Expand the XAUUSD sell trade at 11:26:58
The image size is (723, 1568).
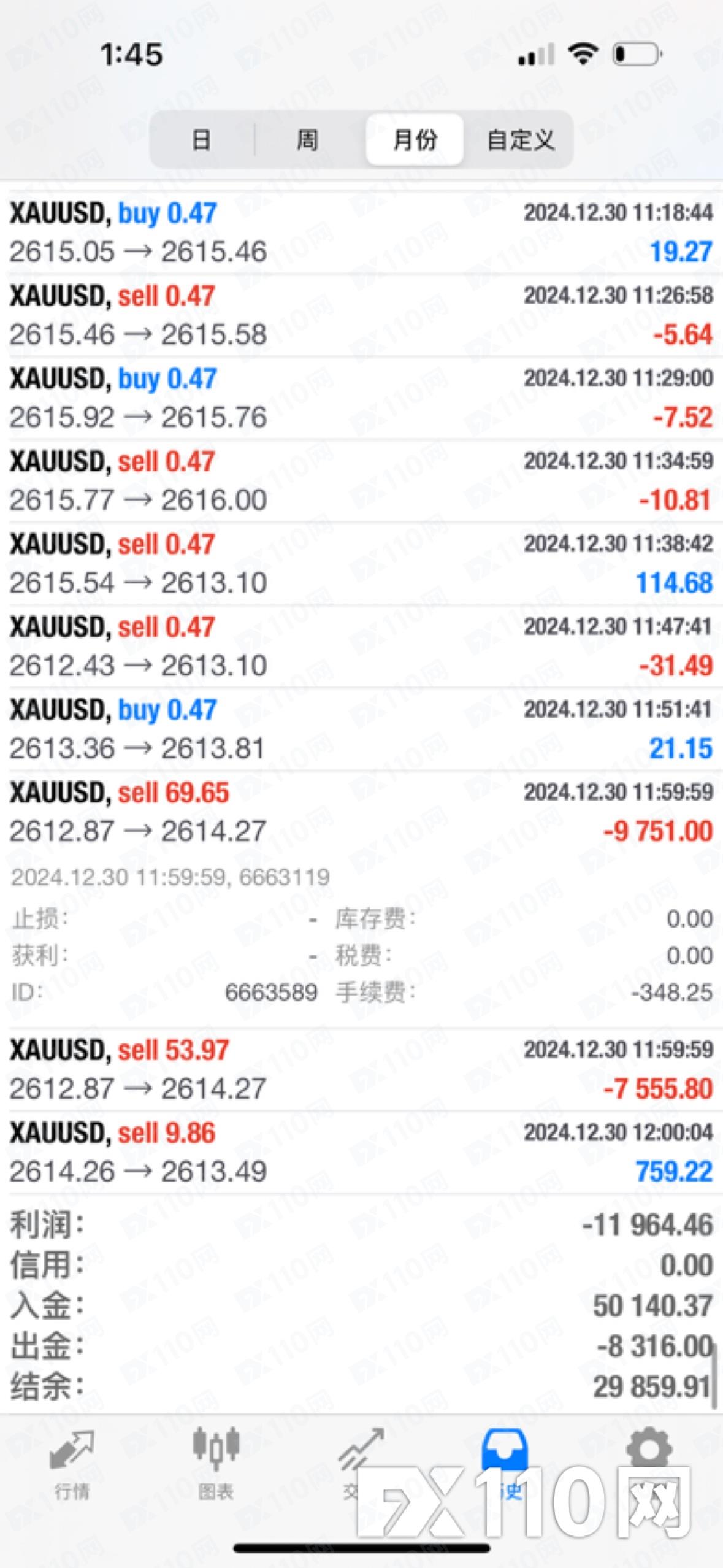361,315
